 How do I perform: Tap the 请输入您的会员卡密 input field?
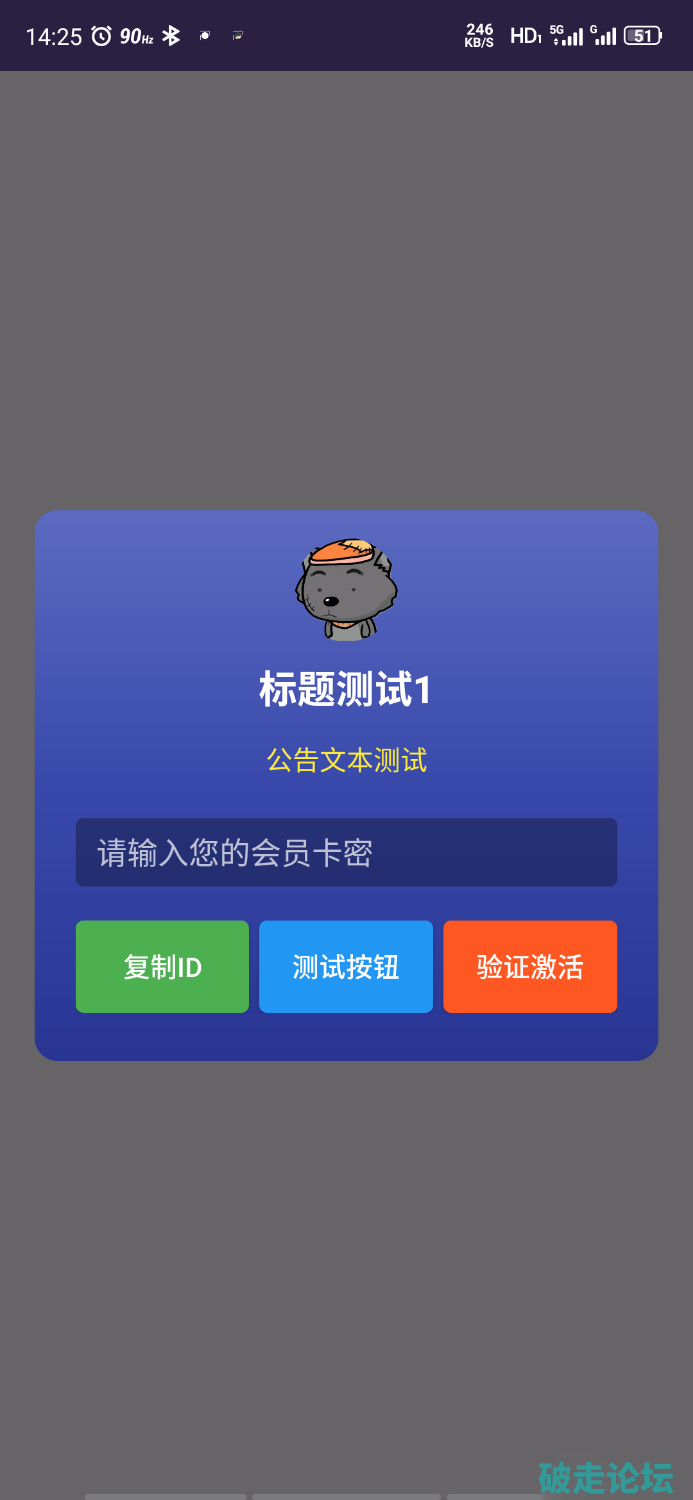pyautogui.click(x=346, y=852)
